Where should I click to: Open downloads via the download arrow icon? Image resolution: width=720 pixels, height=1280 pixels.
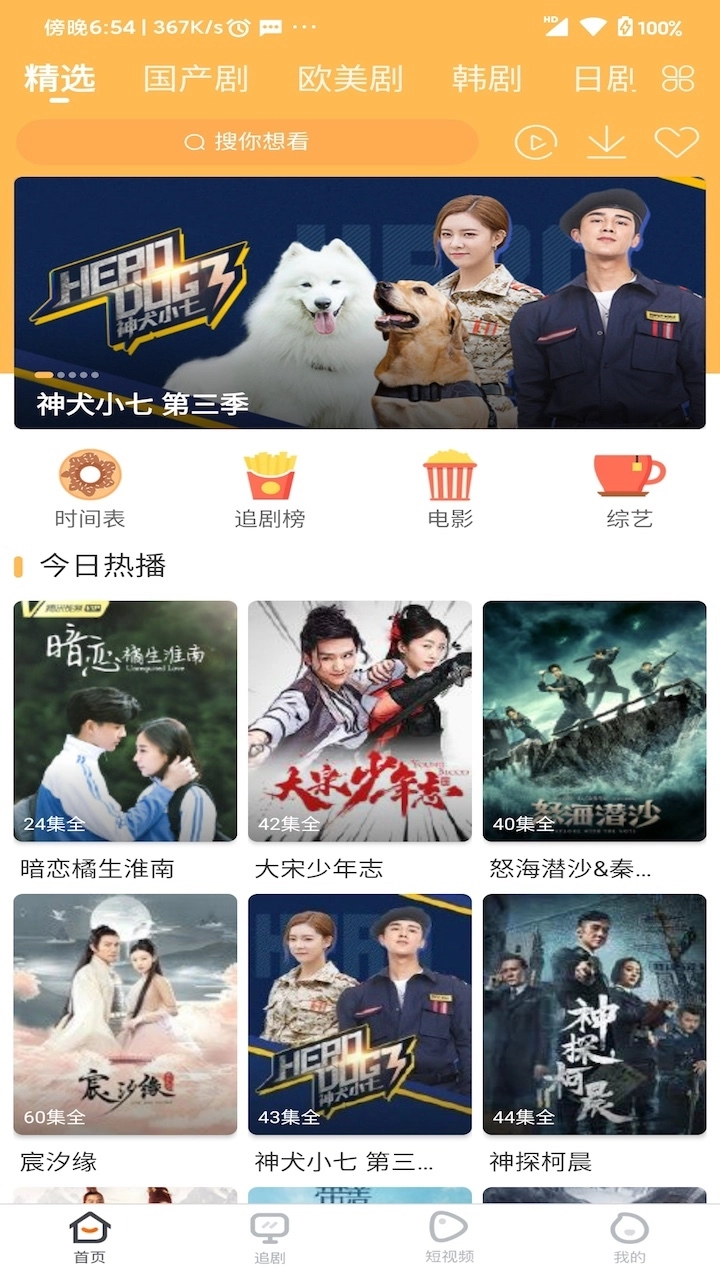click(x=607, y=142)
